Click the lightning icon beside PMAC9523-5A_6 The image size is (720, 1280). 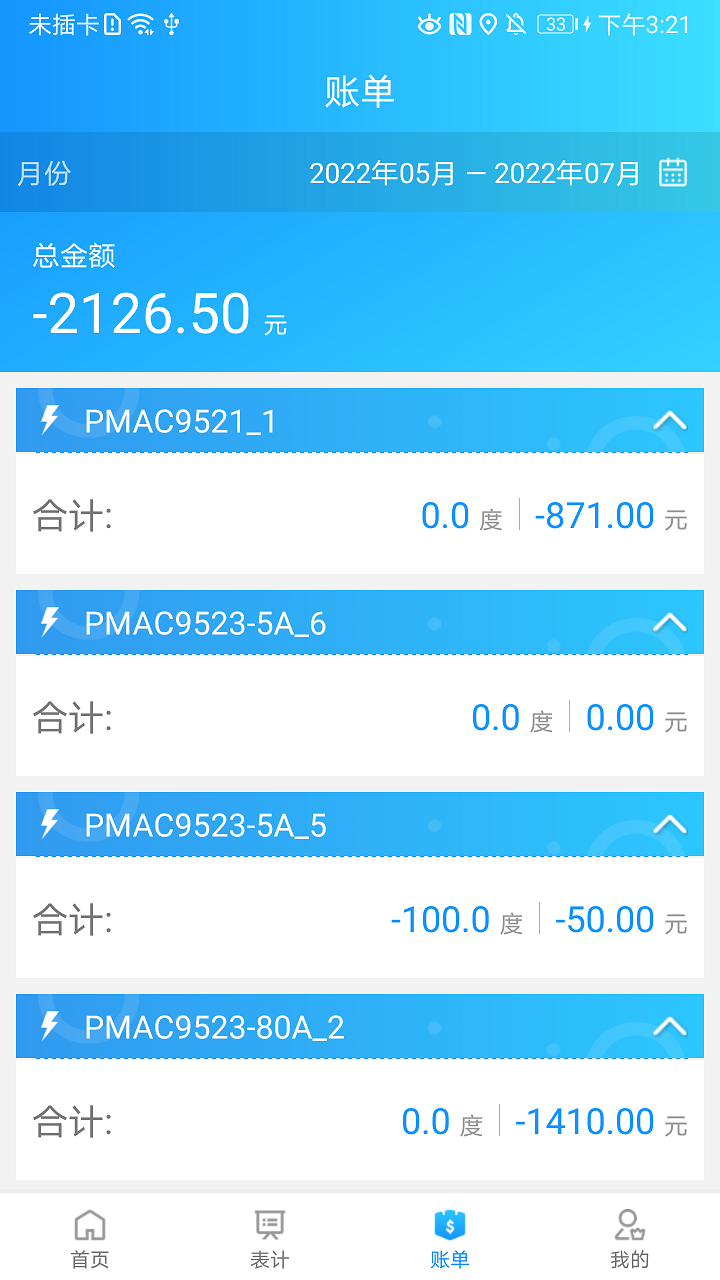point(51,622)
